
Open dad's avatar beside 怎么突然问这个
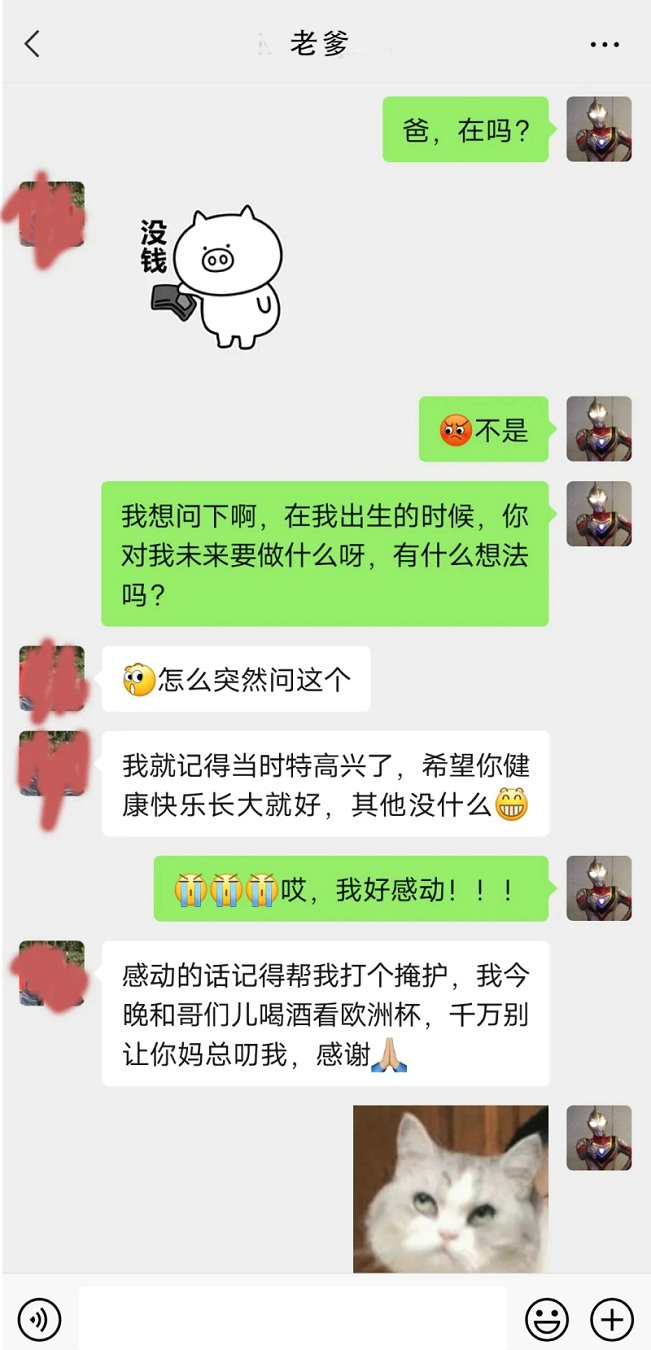[x=52, y=679]
